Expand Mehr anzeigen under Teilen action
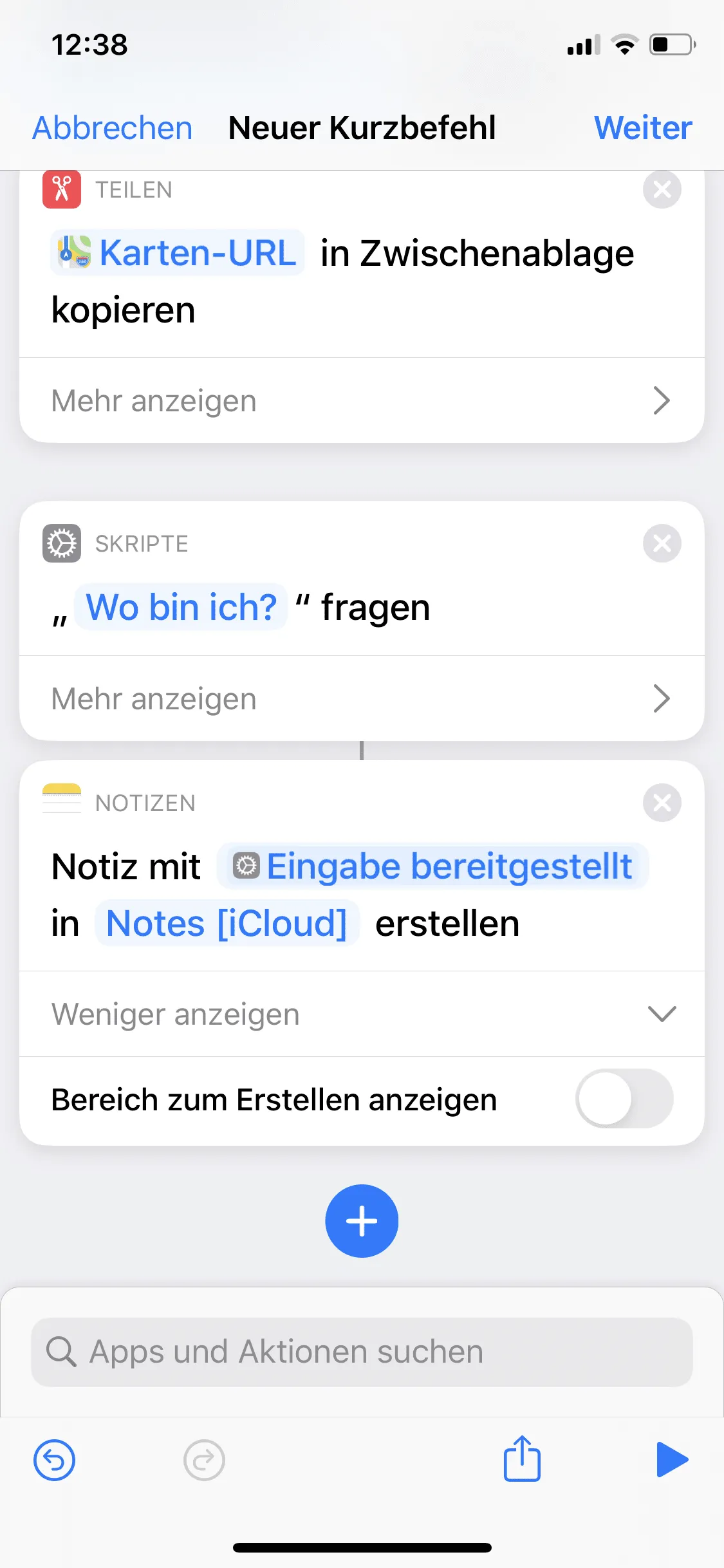724x1568 pixels. coord(360,400)
